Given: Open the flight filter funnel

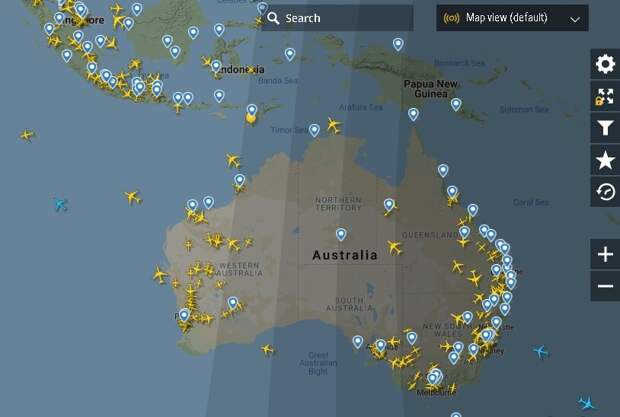Looking at the screenshot, I should [605, 128].
